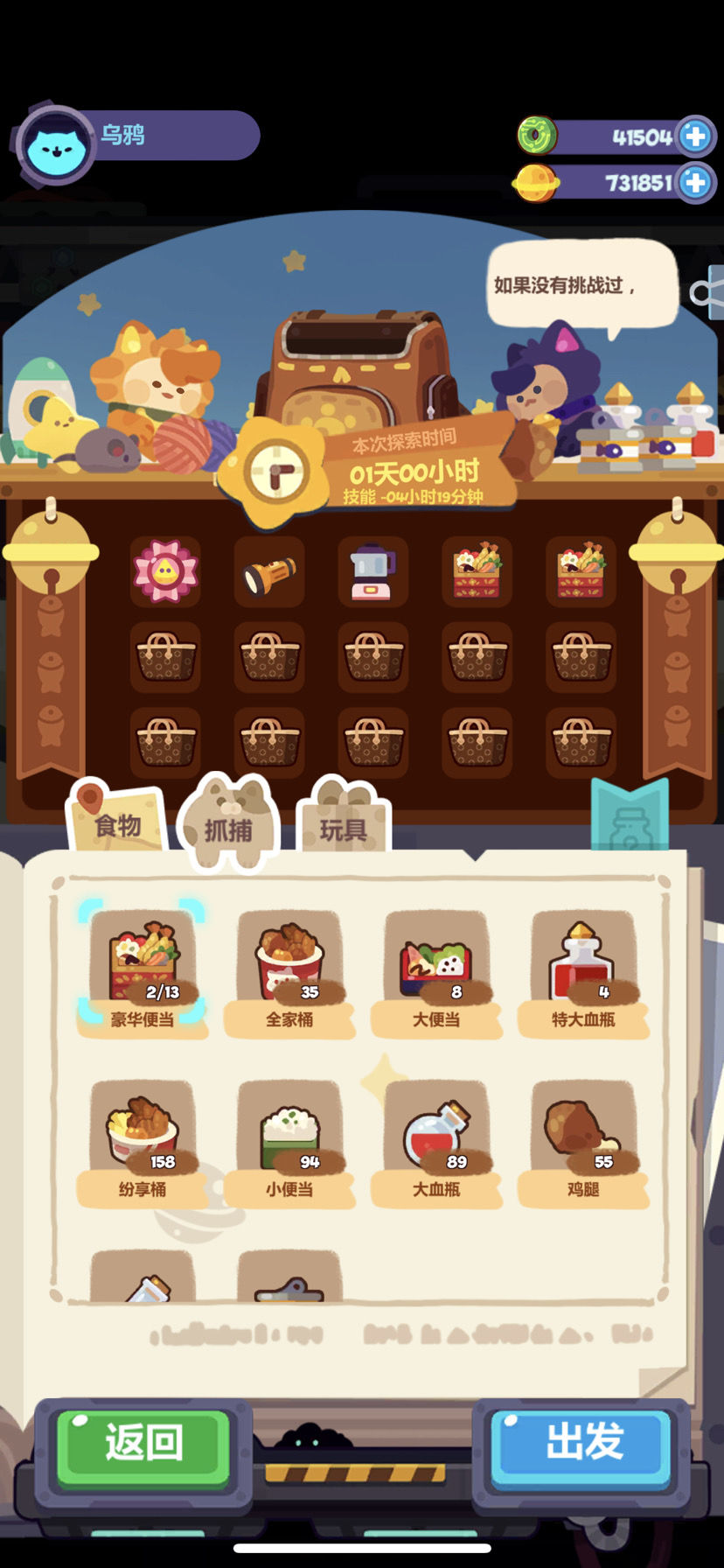Tap 出发 to start the exploration
Image resolution: width=724 pixels, height=1568 pixels.
tap(582, 1443)
